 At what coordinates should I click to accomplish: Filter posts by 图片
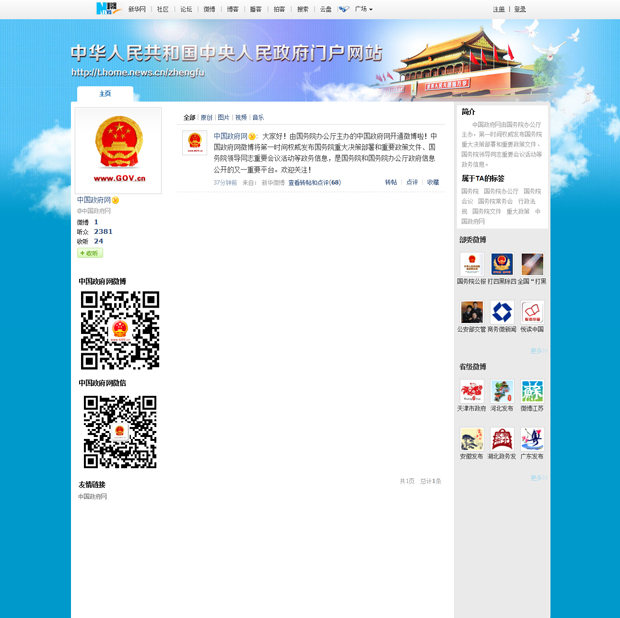point(224,117)
